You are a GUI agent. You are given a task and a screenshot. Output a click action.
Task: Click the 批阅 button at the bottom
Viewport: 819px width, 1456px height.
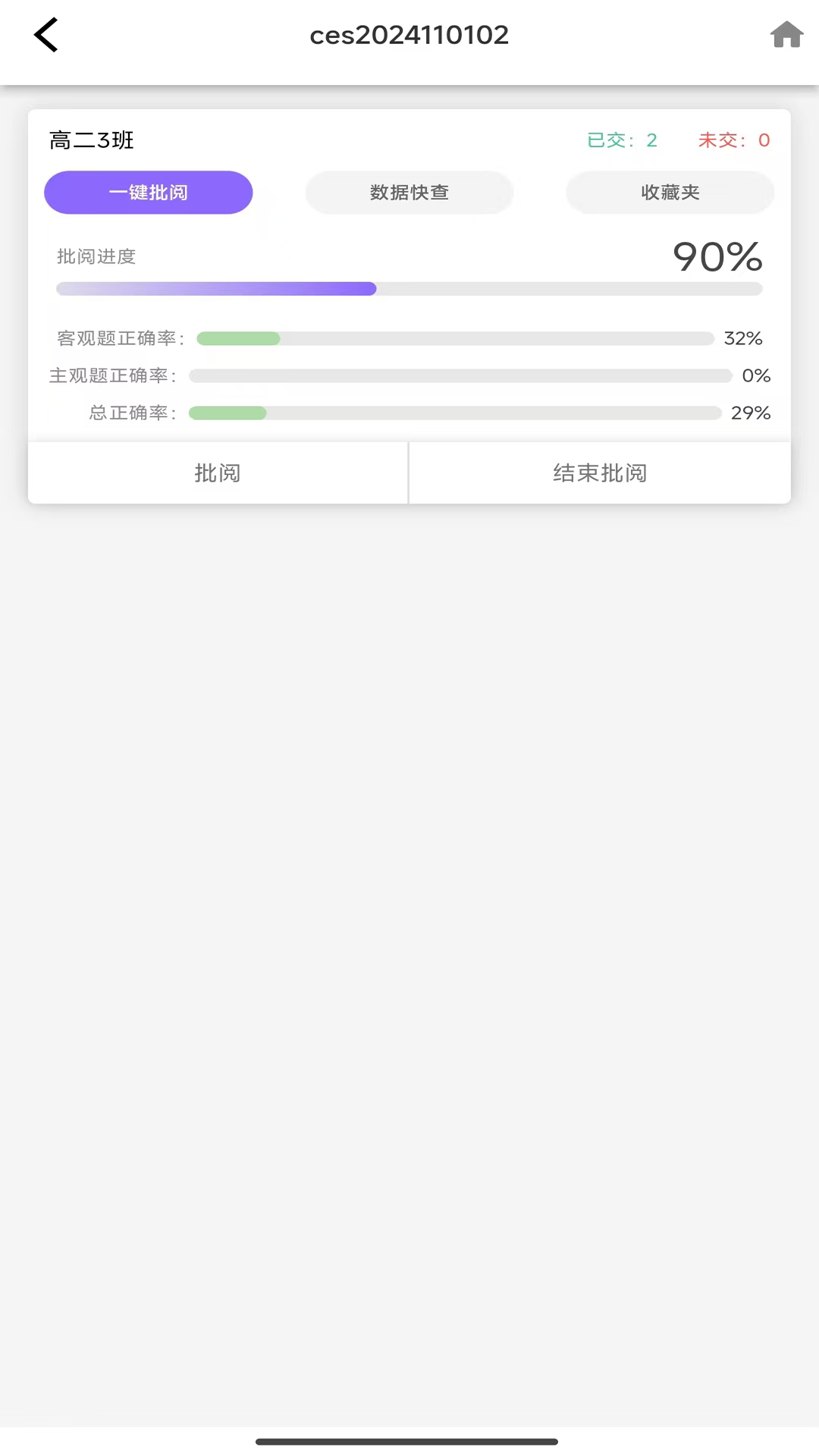(217, 472)
